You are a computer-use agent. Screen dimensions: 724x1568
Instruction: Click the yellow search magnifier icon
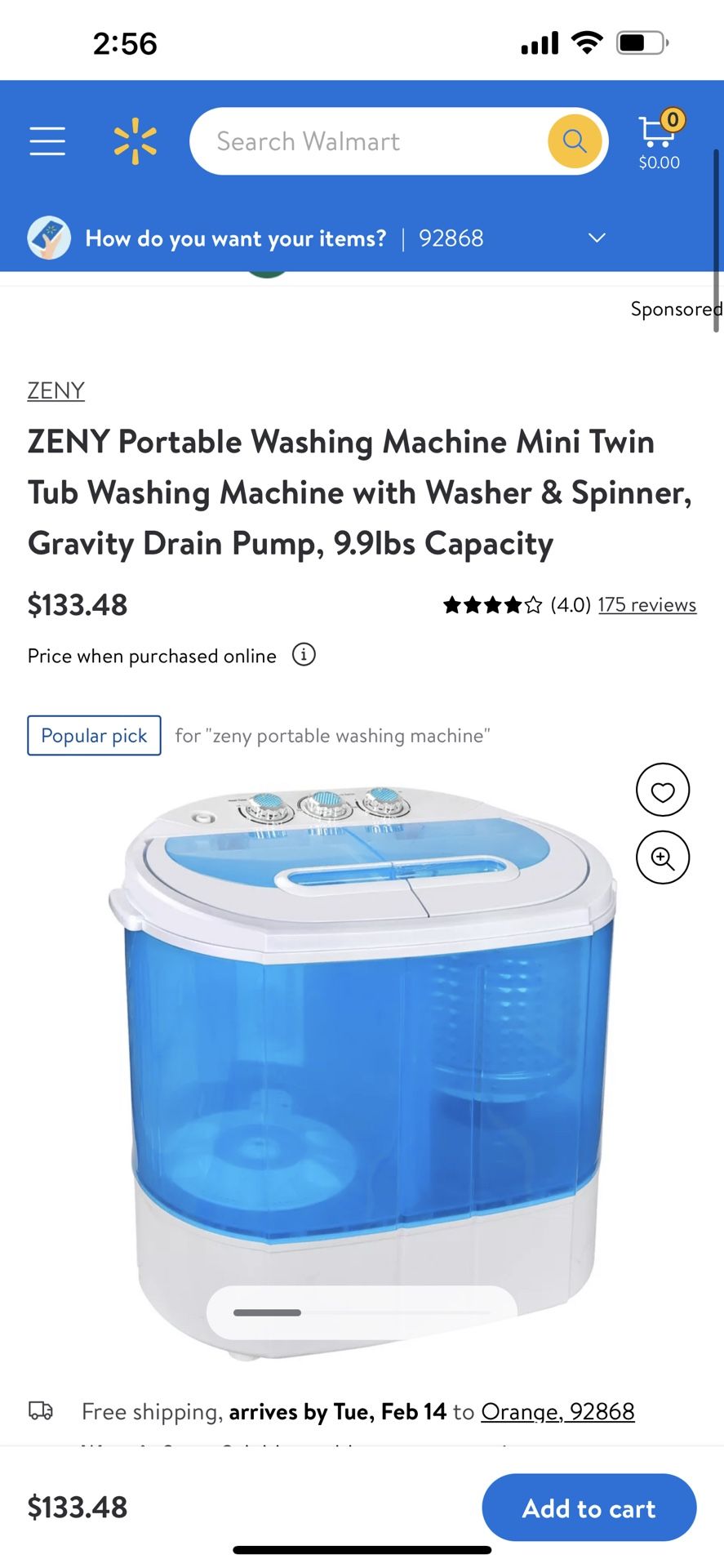tap(574, 140)
